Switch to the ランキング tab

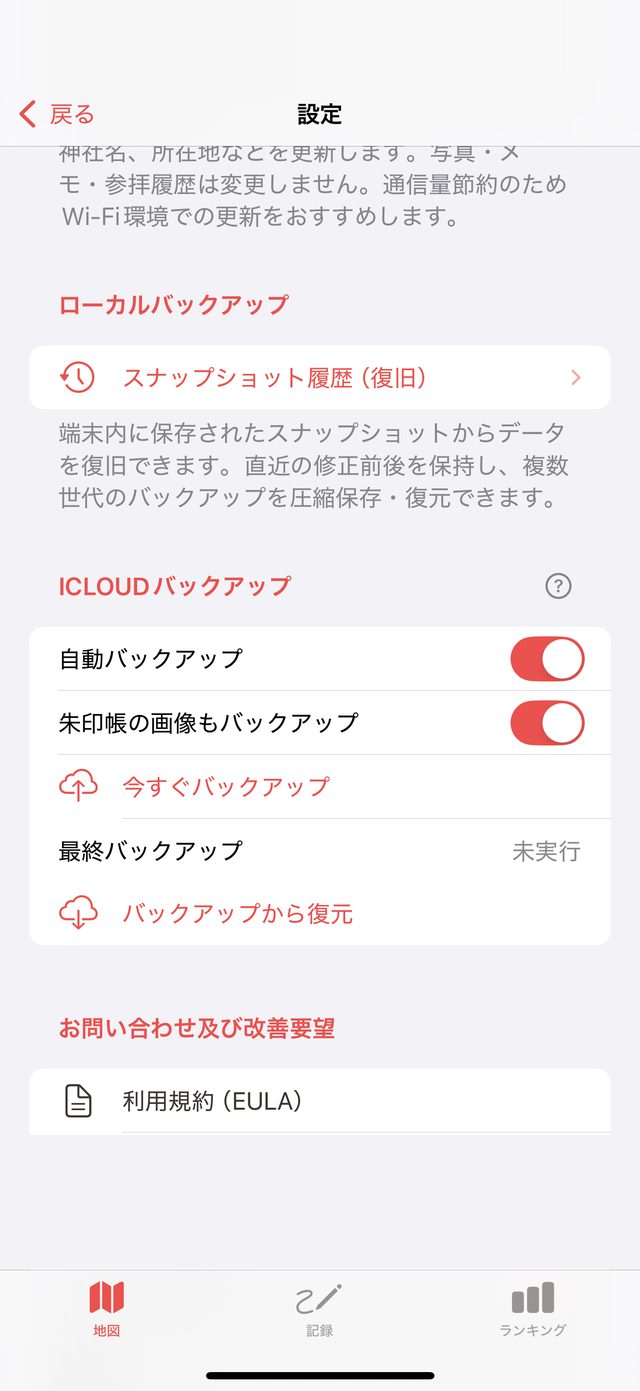click(533, 1308)
